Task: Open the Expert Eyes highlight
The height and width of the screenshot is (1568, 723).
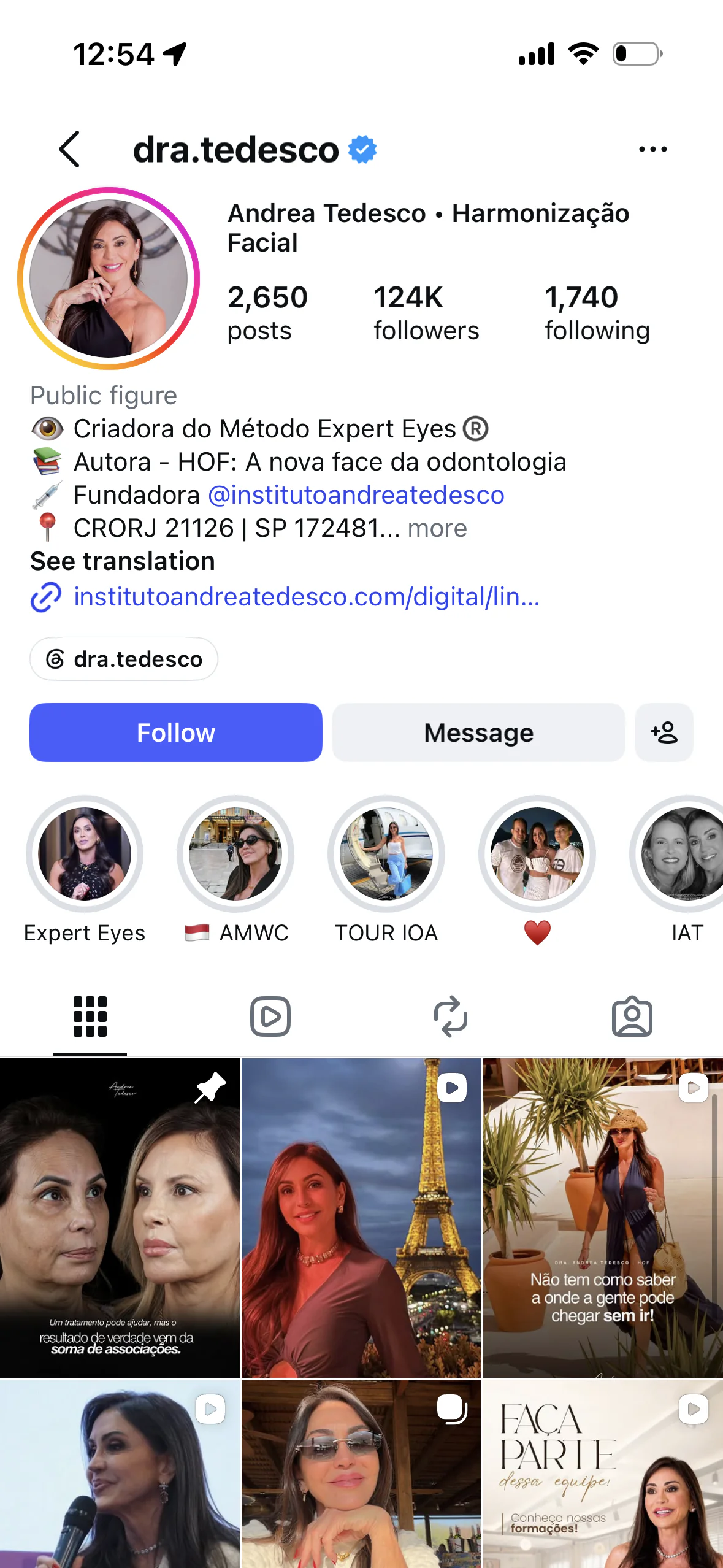Action: [x=85, y=869]
